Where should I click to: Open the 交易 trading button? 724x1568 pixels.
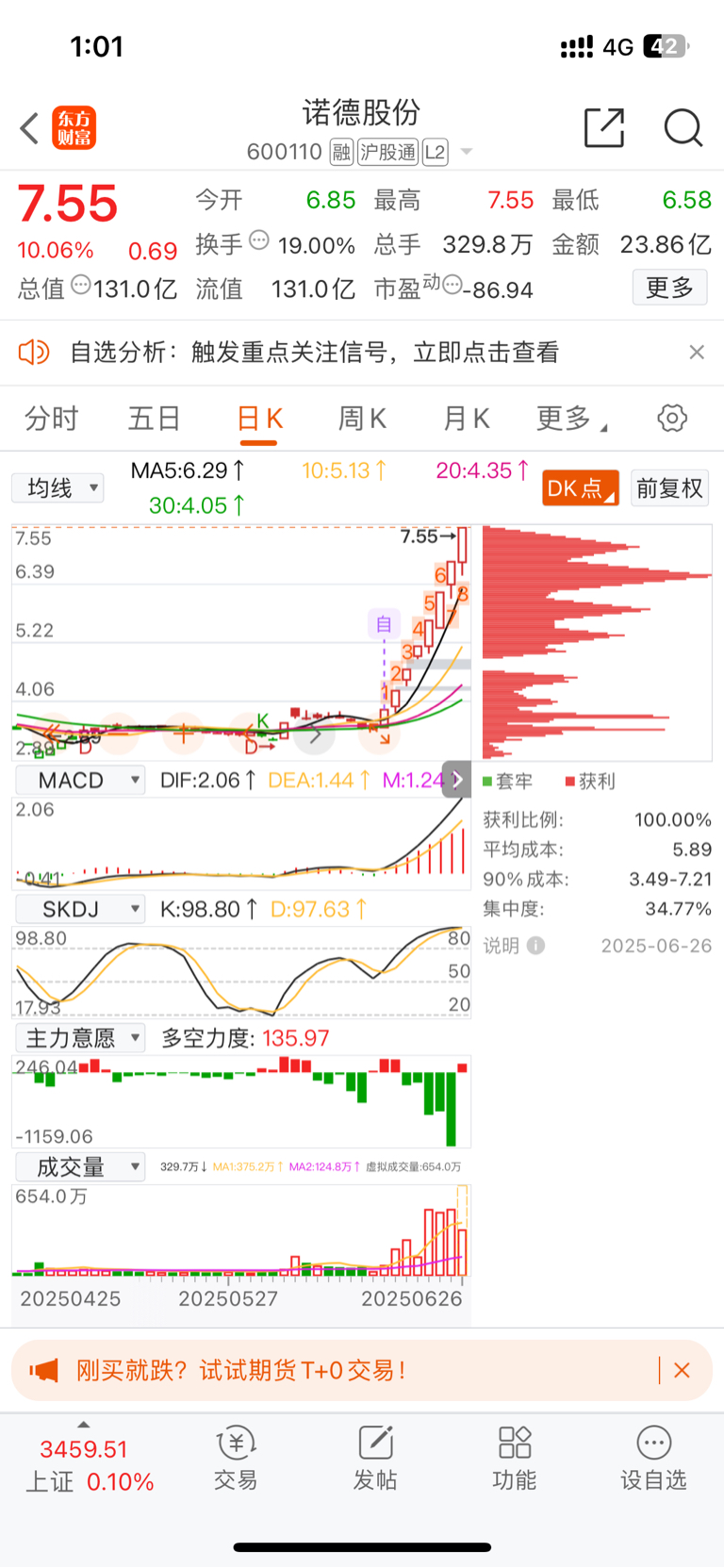tap(236, 1458)
